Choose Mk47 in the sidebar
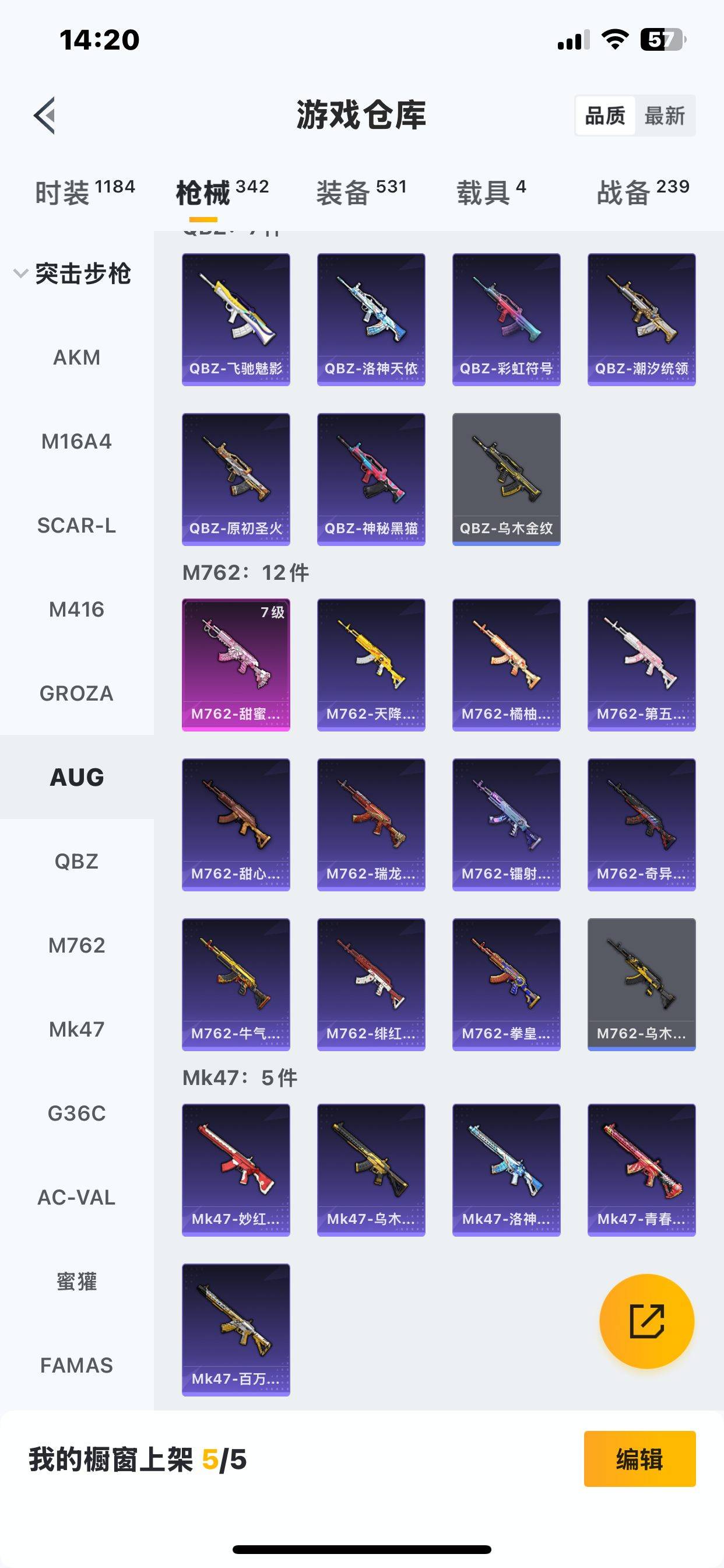 (x=77, y=1030)
